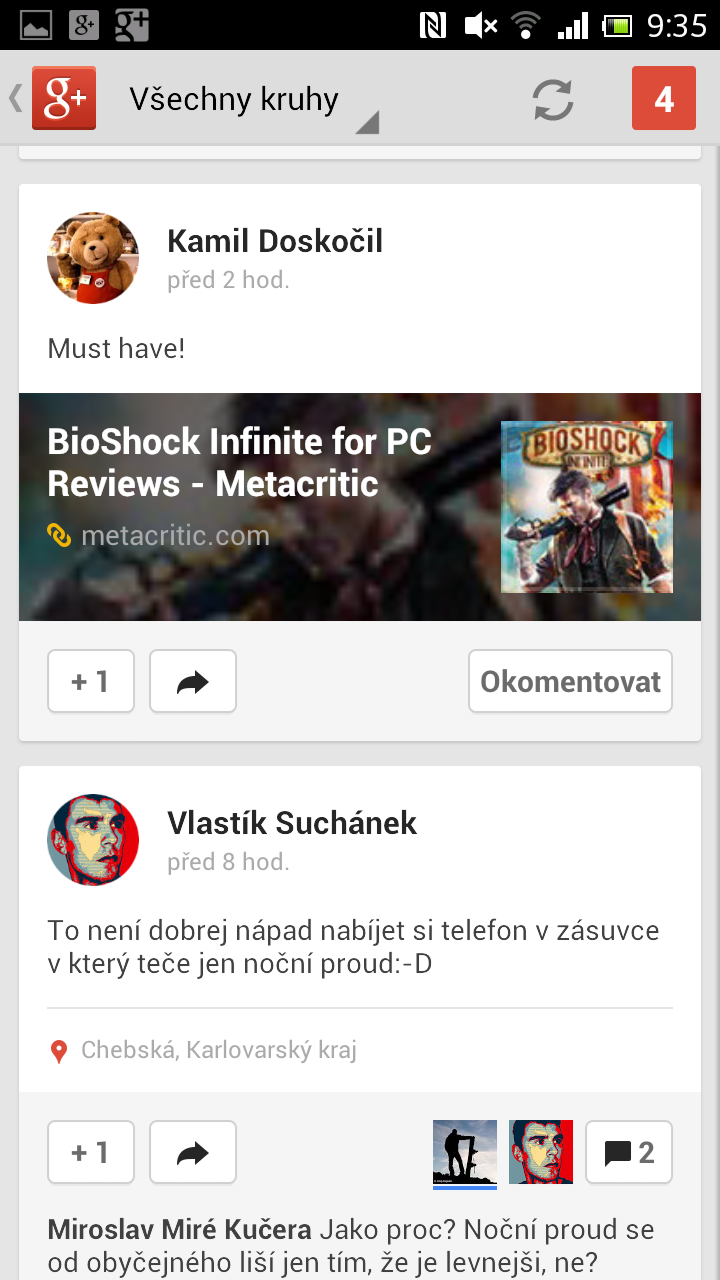Open the metacritic.com link

click(176, 535)
